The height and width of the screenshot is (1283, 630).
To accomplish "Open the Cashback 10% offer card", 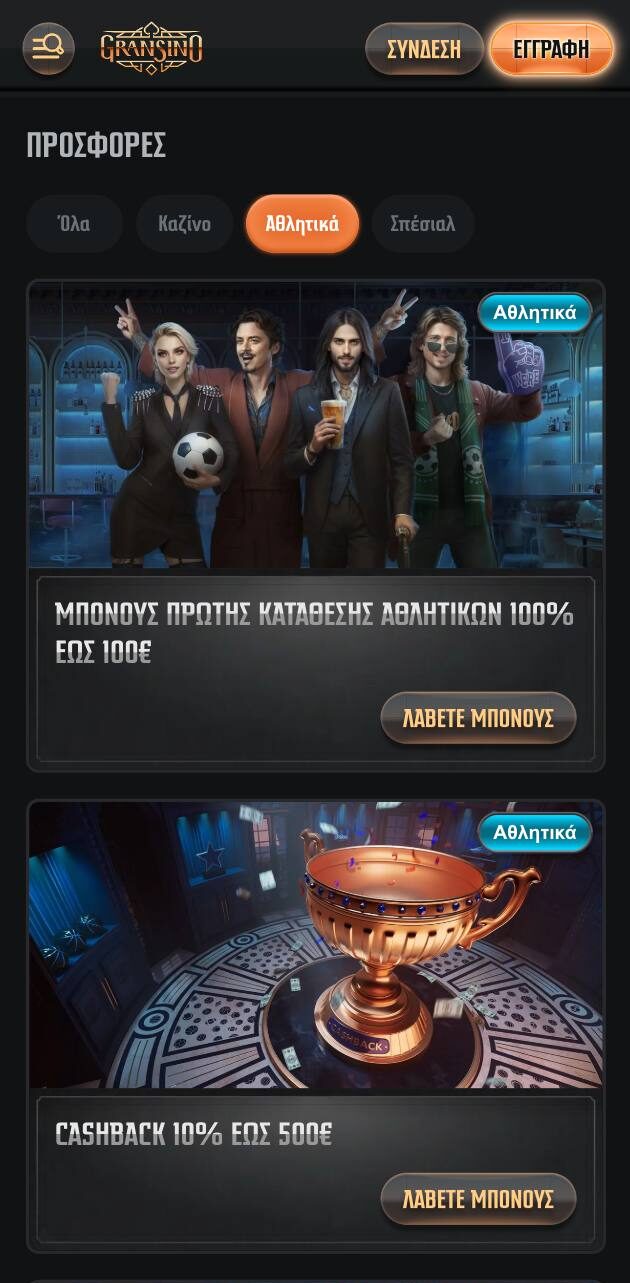I will coord(315,945).
